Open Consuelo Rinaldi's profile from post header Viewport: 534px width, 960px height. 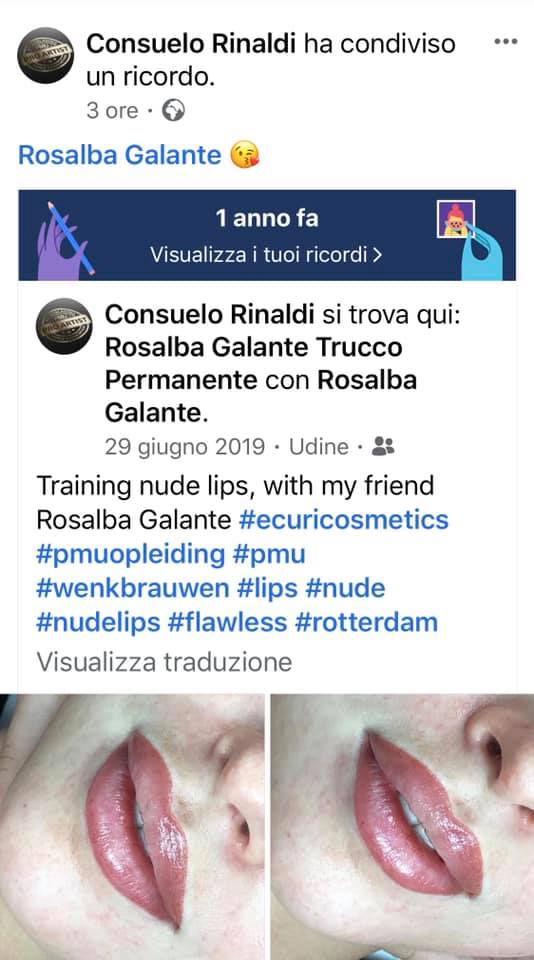click(192, 43)
